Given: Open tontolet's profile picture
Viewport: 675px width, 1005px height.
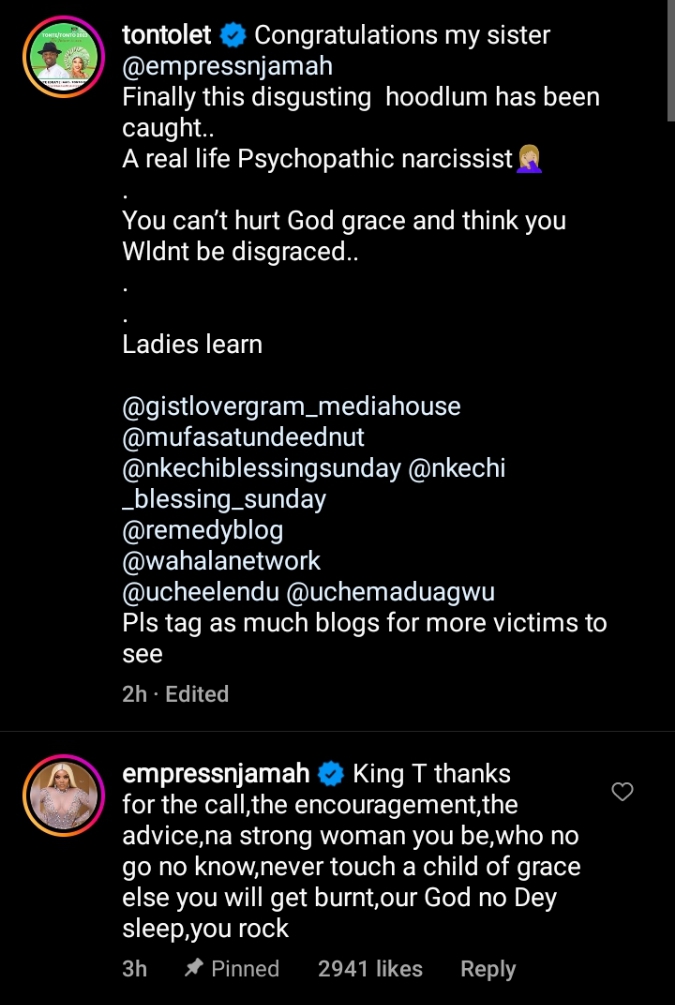Looking at the screenshot, I should pos(65,61).
